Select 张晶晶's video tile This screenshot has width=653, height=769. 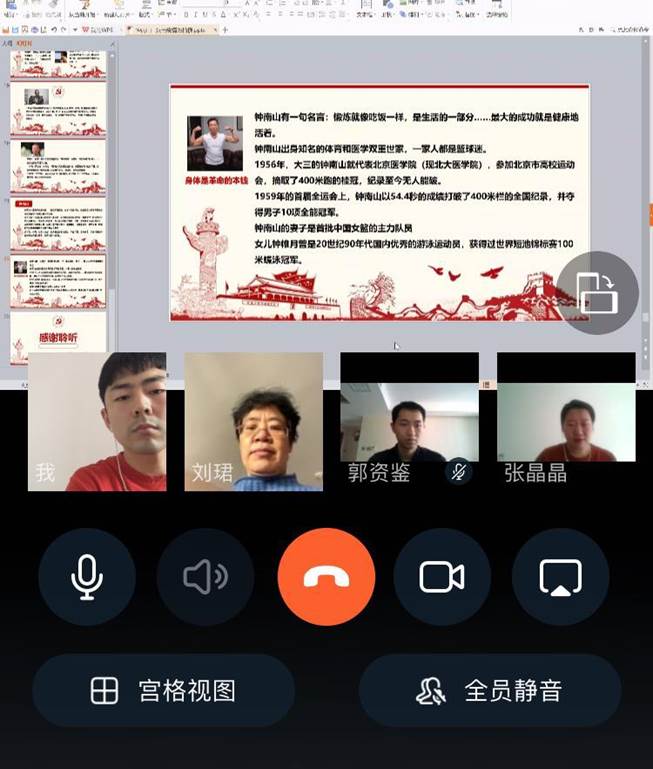point(565,421)
